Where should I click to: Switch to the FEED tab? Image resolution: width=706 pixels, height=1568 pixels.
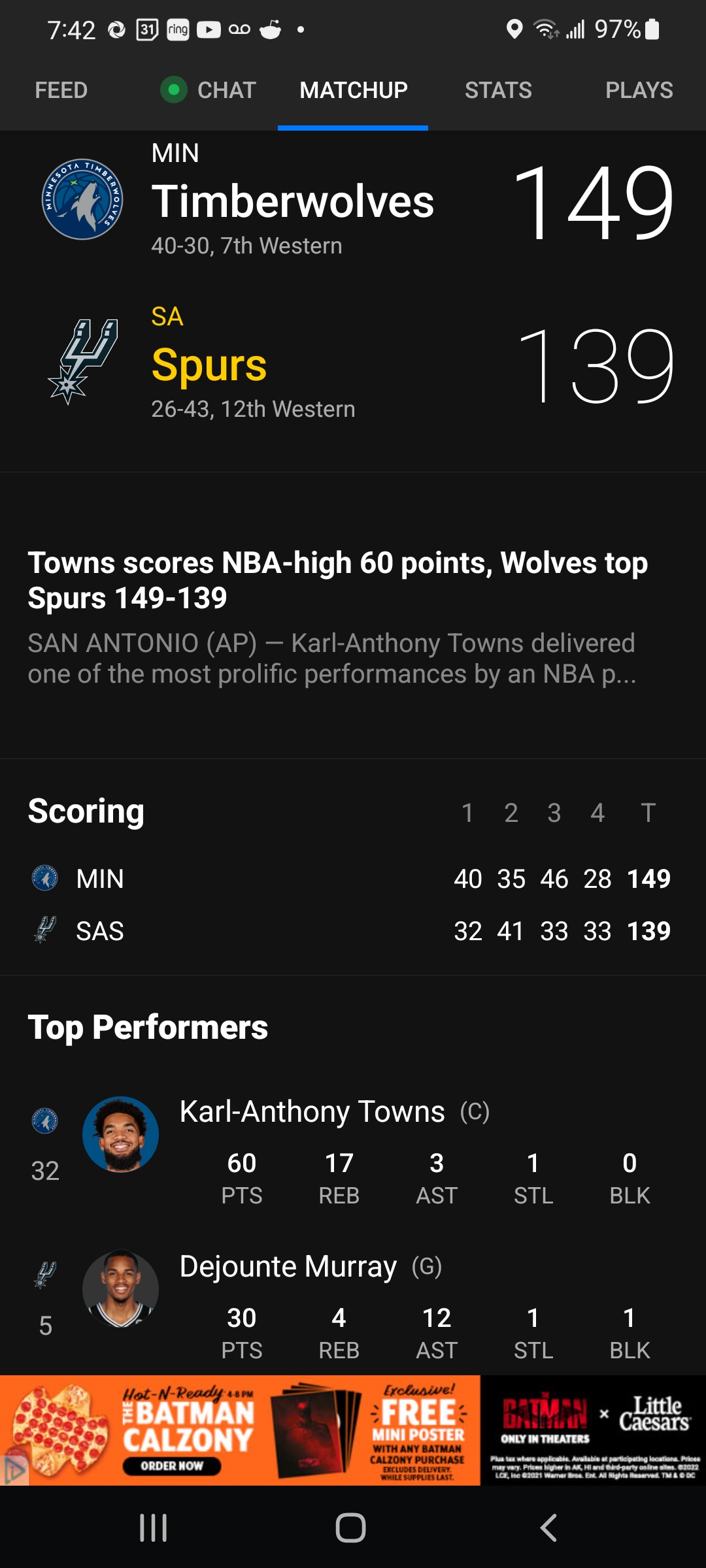pos(61,90)
